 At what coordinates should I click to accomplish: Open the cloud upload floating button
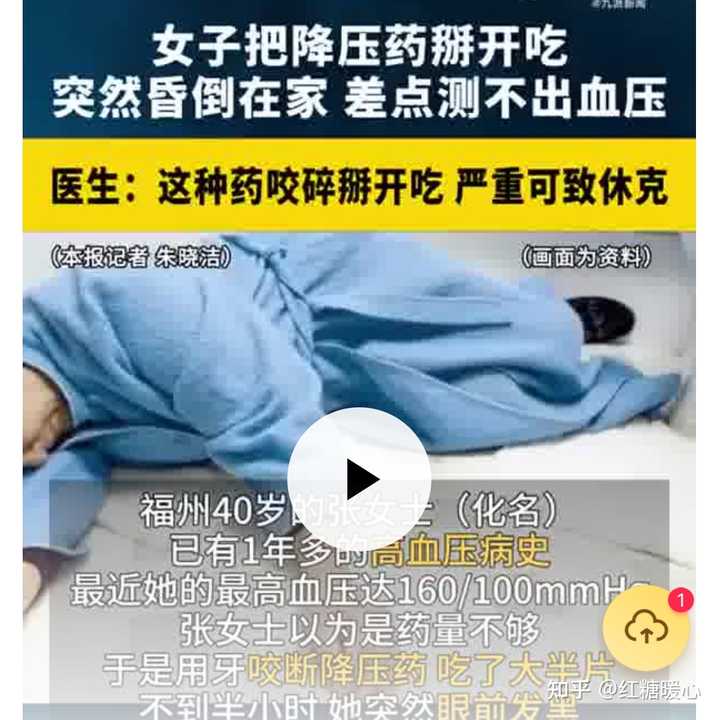pos(646,628)
